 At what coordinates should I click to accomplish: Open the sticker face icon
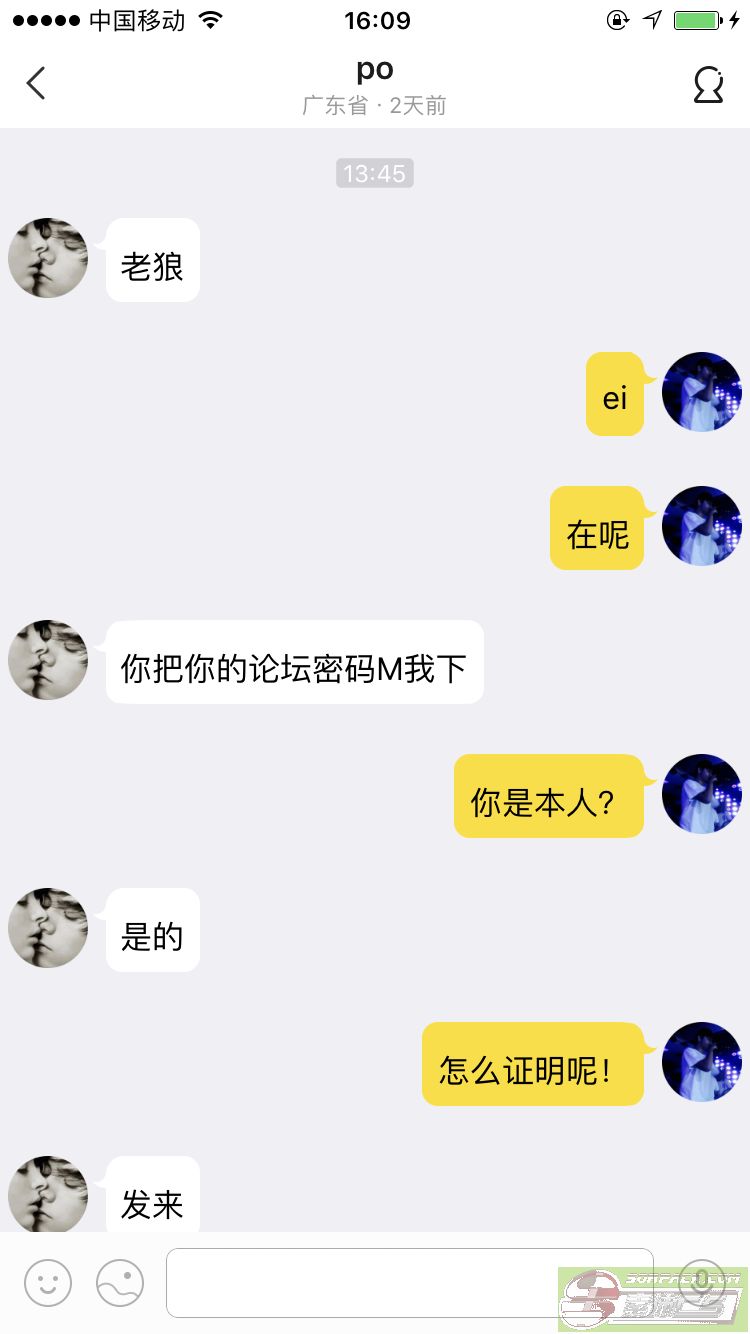click(x=120, y=1282)
